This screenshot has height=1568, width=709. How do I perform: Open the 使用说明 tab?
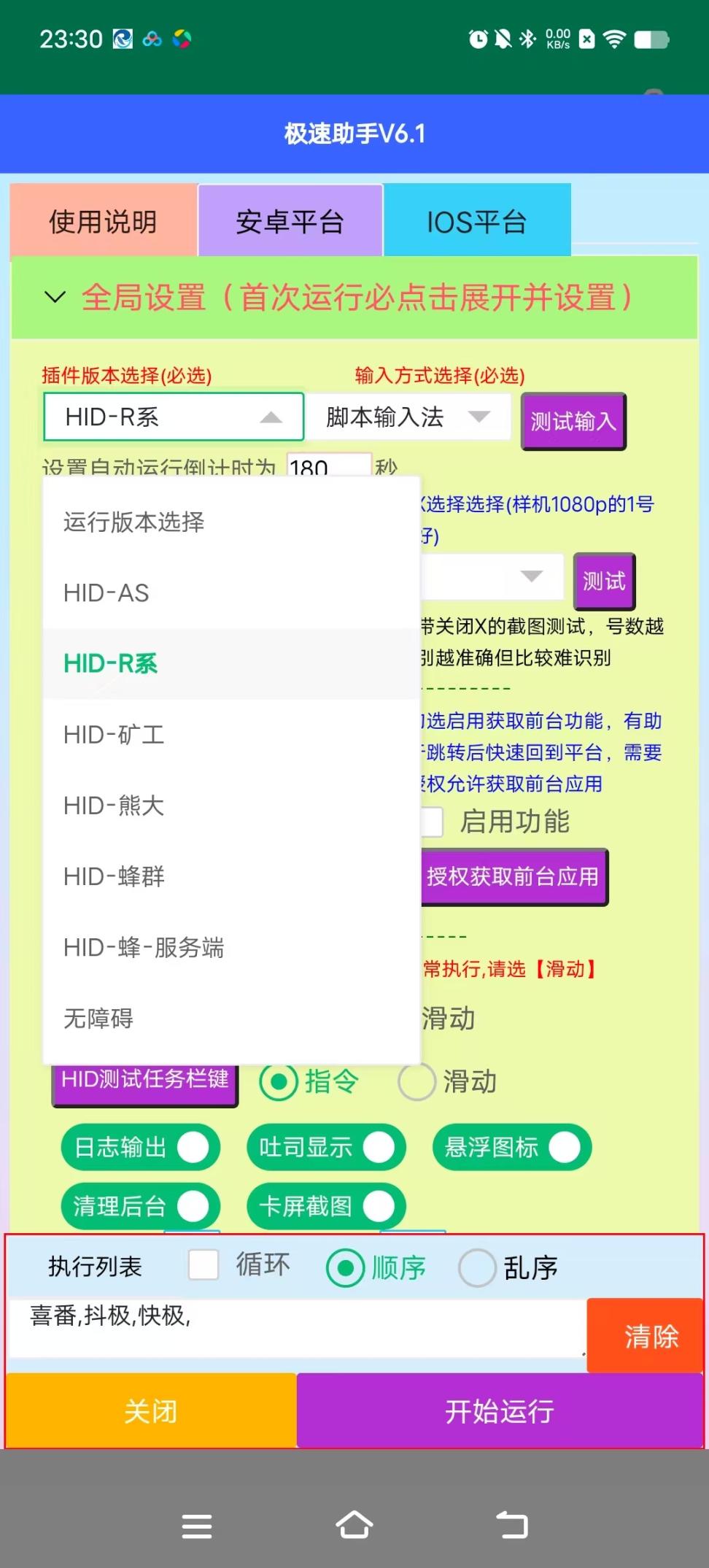(101, 220)
